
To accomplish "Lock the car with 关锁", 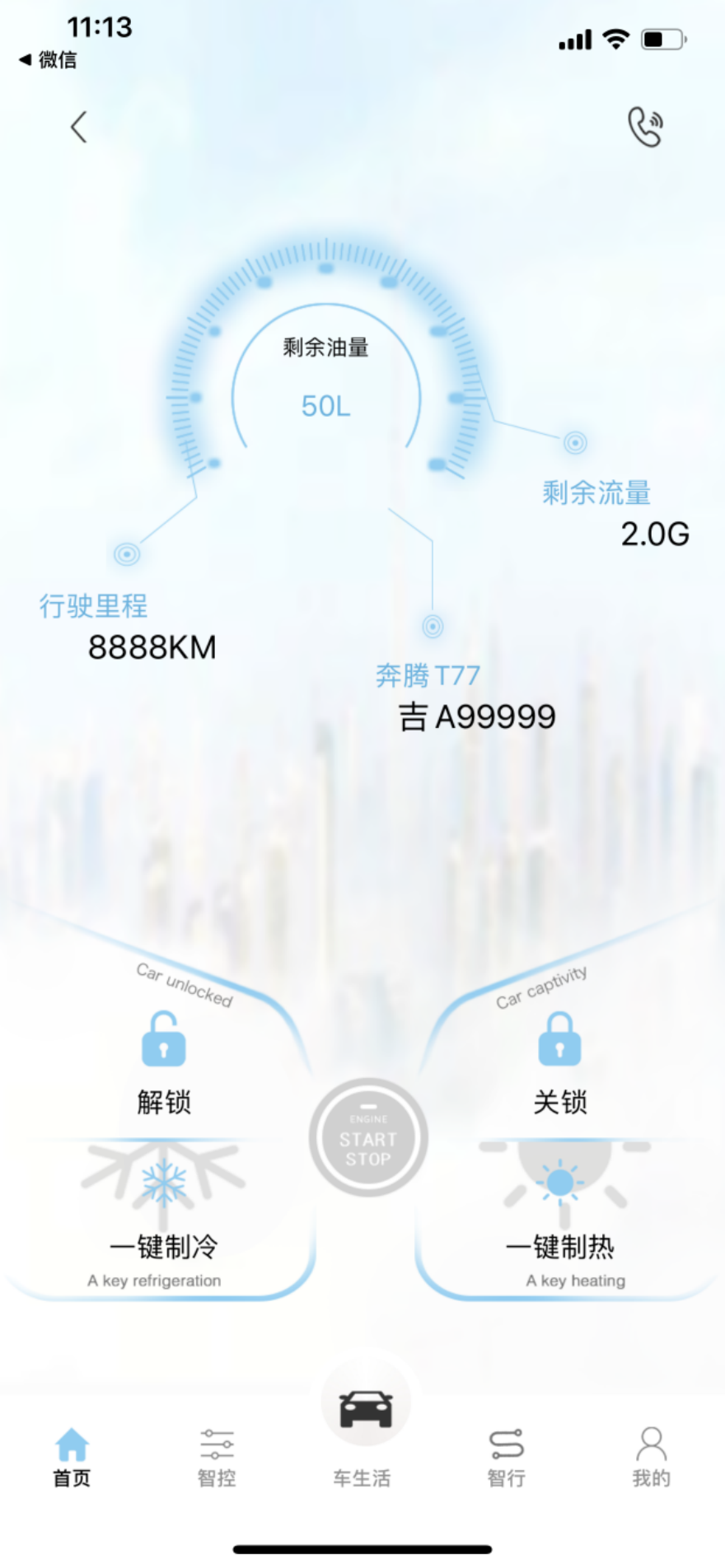I will click(x=559, y=1062).
